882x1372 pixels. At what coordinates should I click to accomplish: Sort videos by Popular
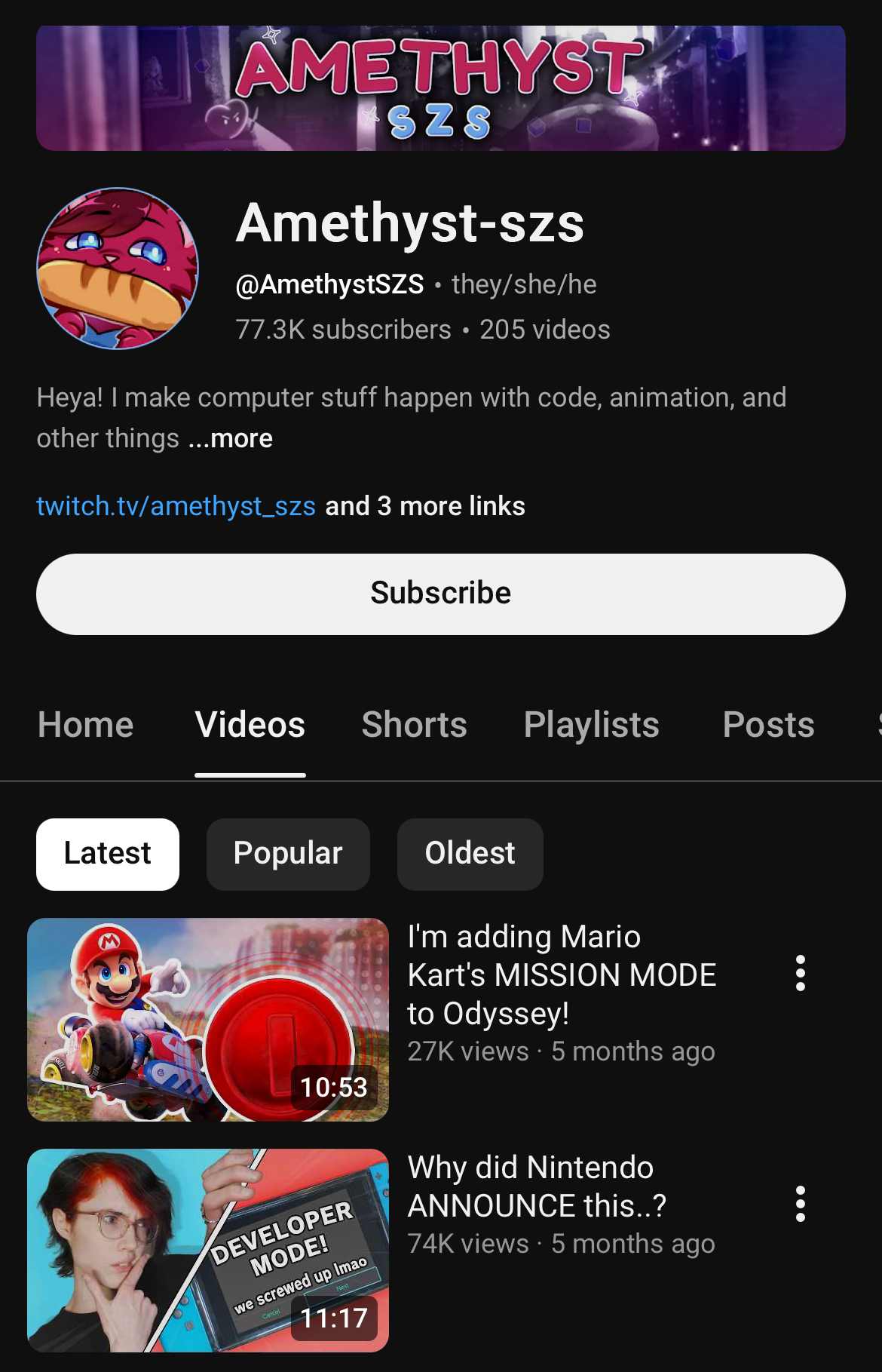[x=288, y=854]
